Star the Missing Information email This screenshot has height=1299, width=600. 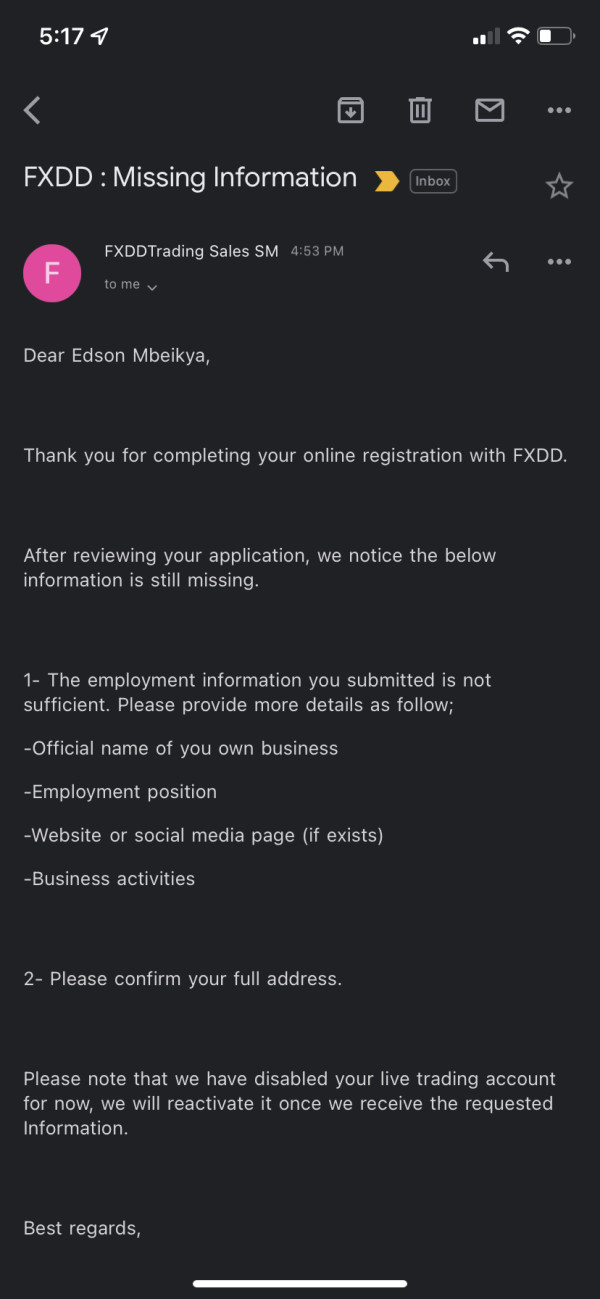pyautogui.click(x=559, y=186)
